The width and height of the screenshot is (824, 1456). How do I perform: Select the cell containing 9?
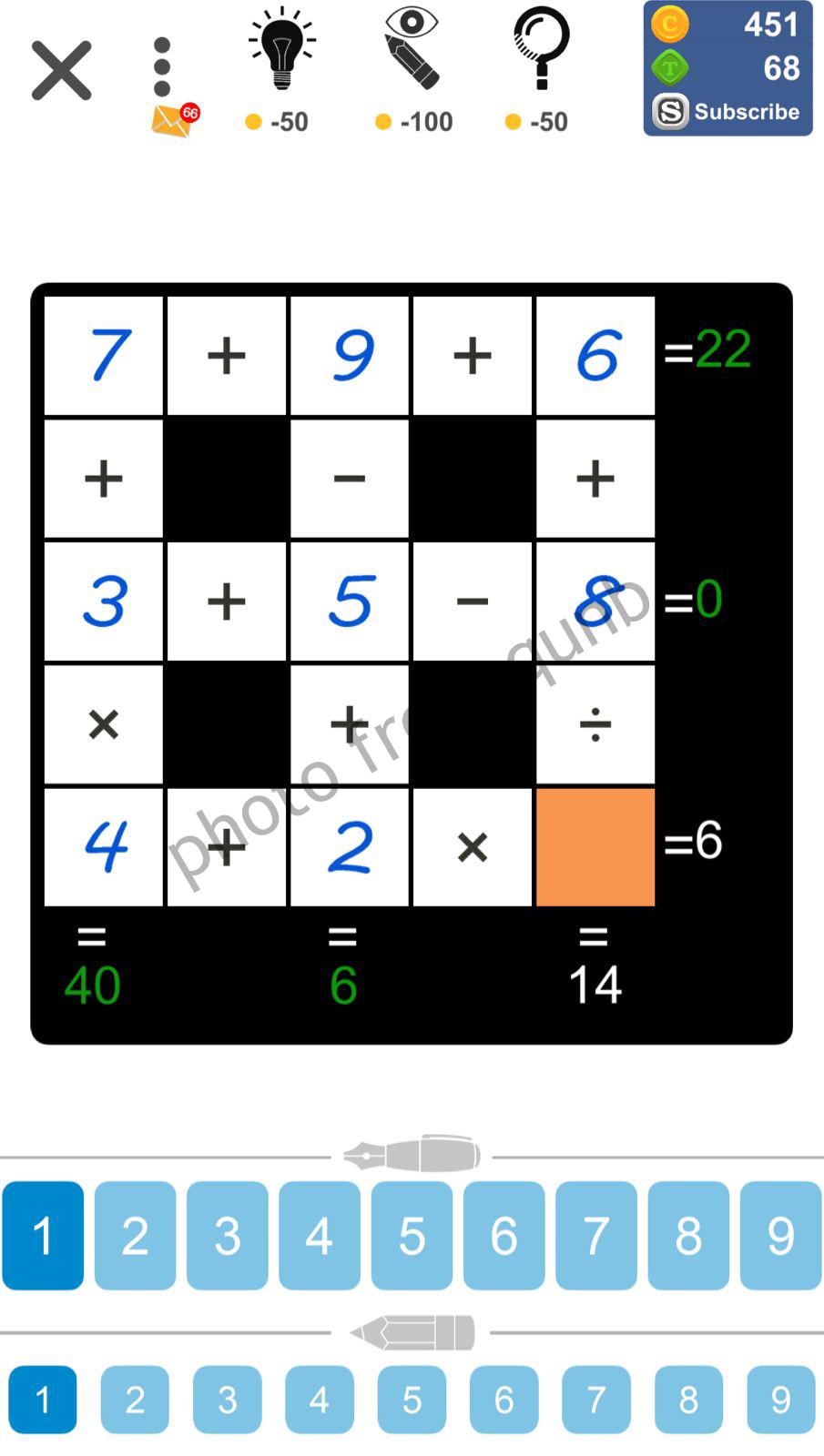[x=350, y=355]
